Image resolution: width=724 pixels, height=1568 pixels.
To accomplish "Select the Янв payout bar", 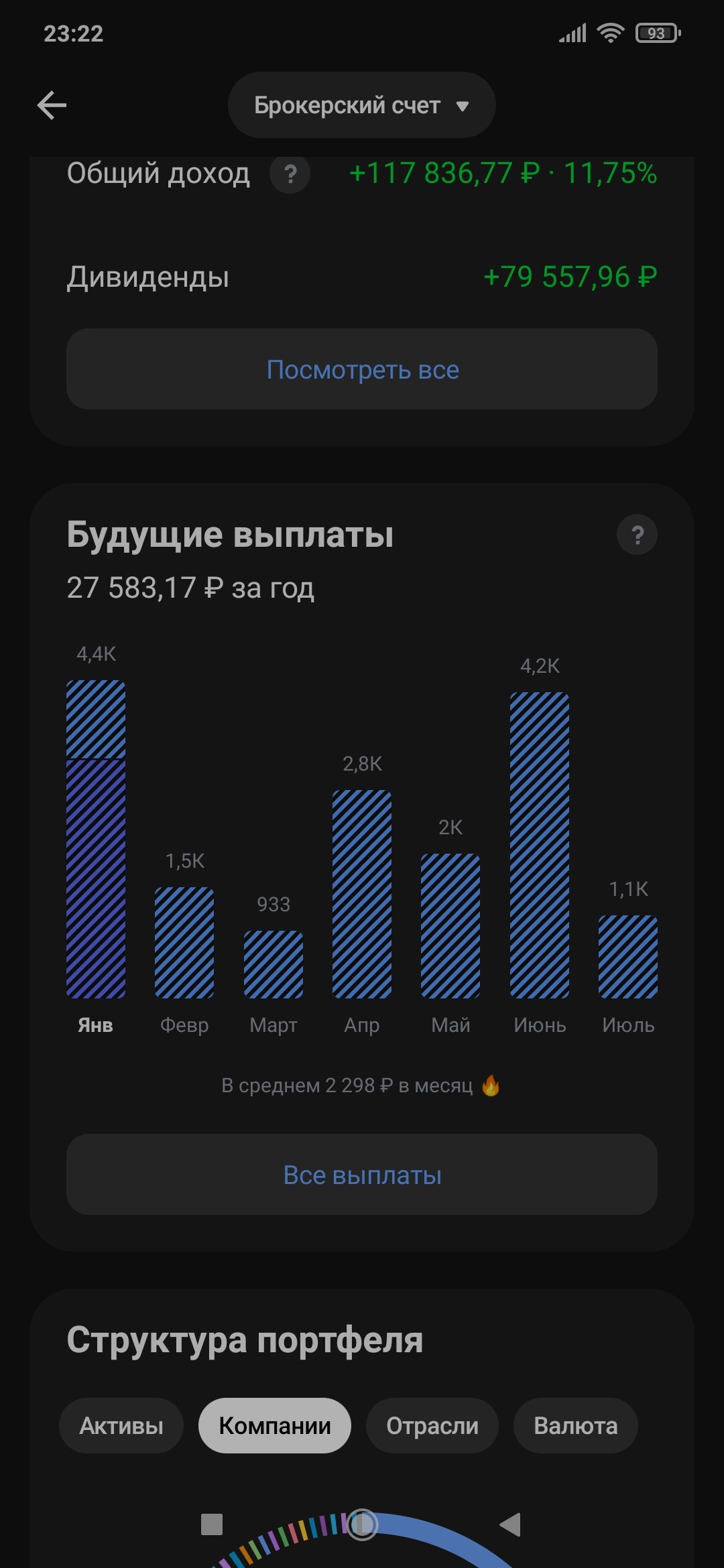I will coord(96,839).
